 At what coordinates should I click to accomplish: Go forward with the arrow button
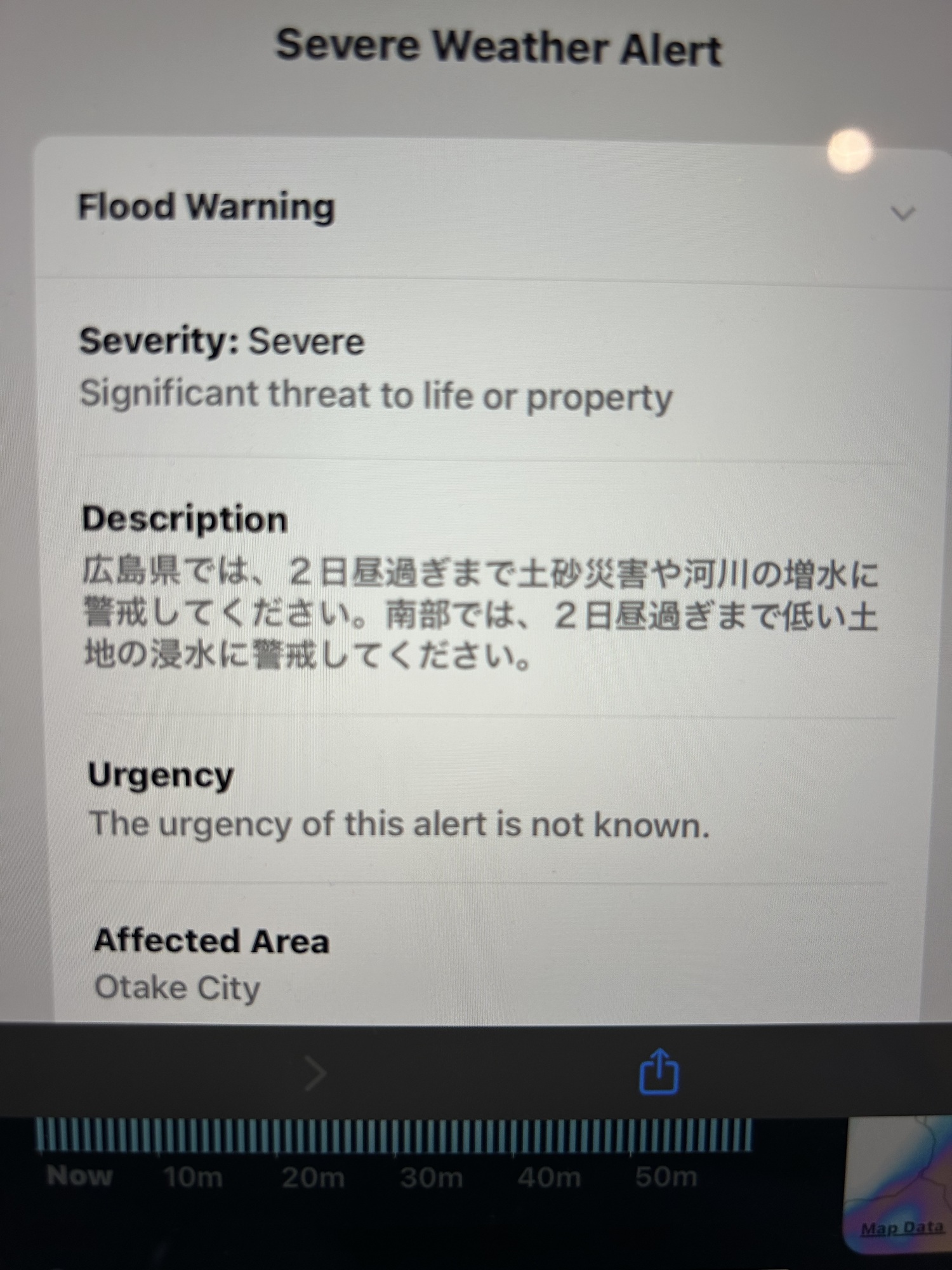(315, 1073)
